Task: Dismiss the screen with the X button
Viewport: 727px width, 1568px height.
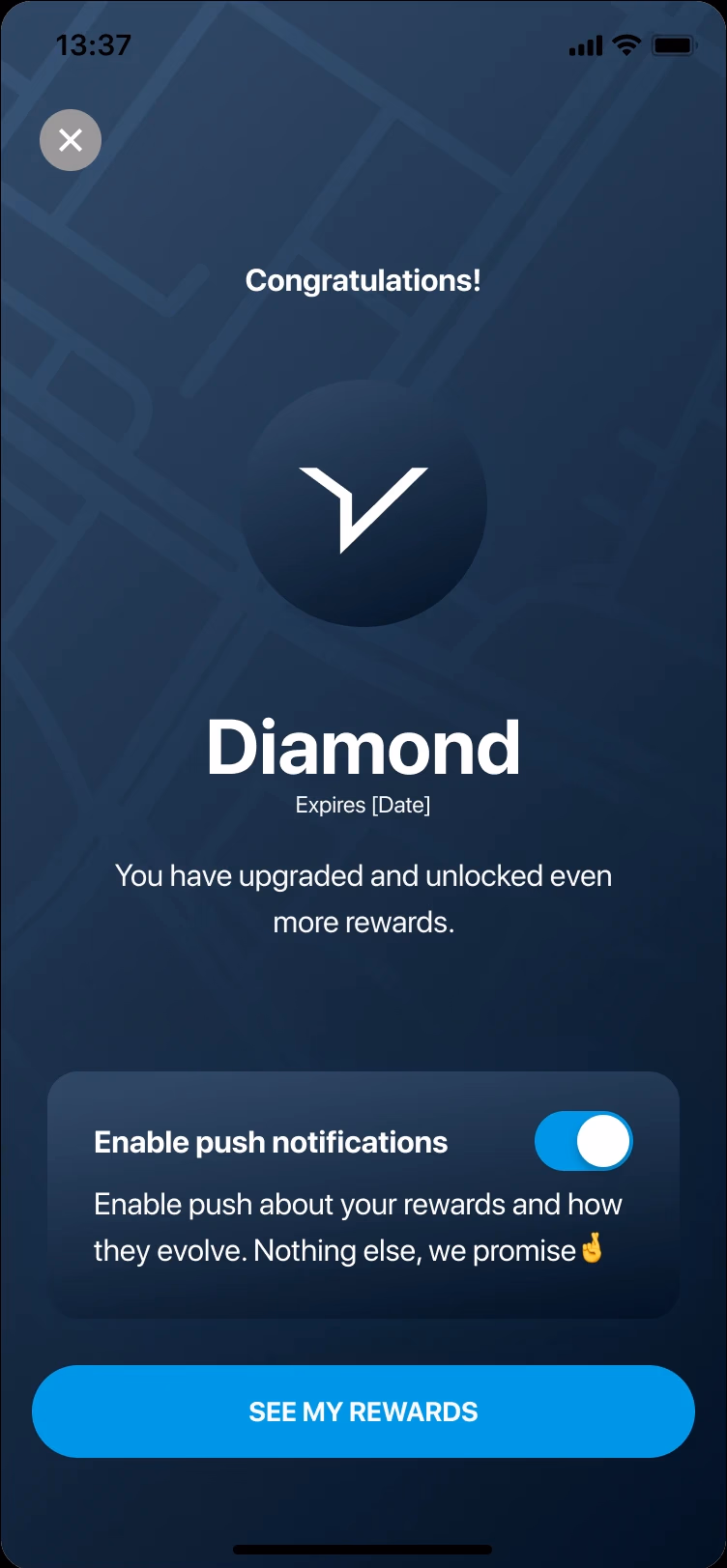Action: pos(70,140)
